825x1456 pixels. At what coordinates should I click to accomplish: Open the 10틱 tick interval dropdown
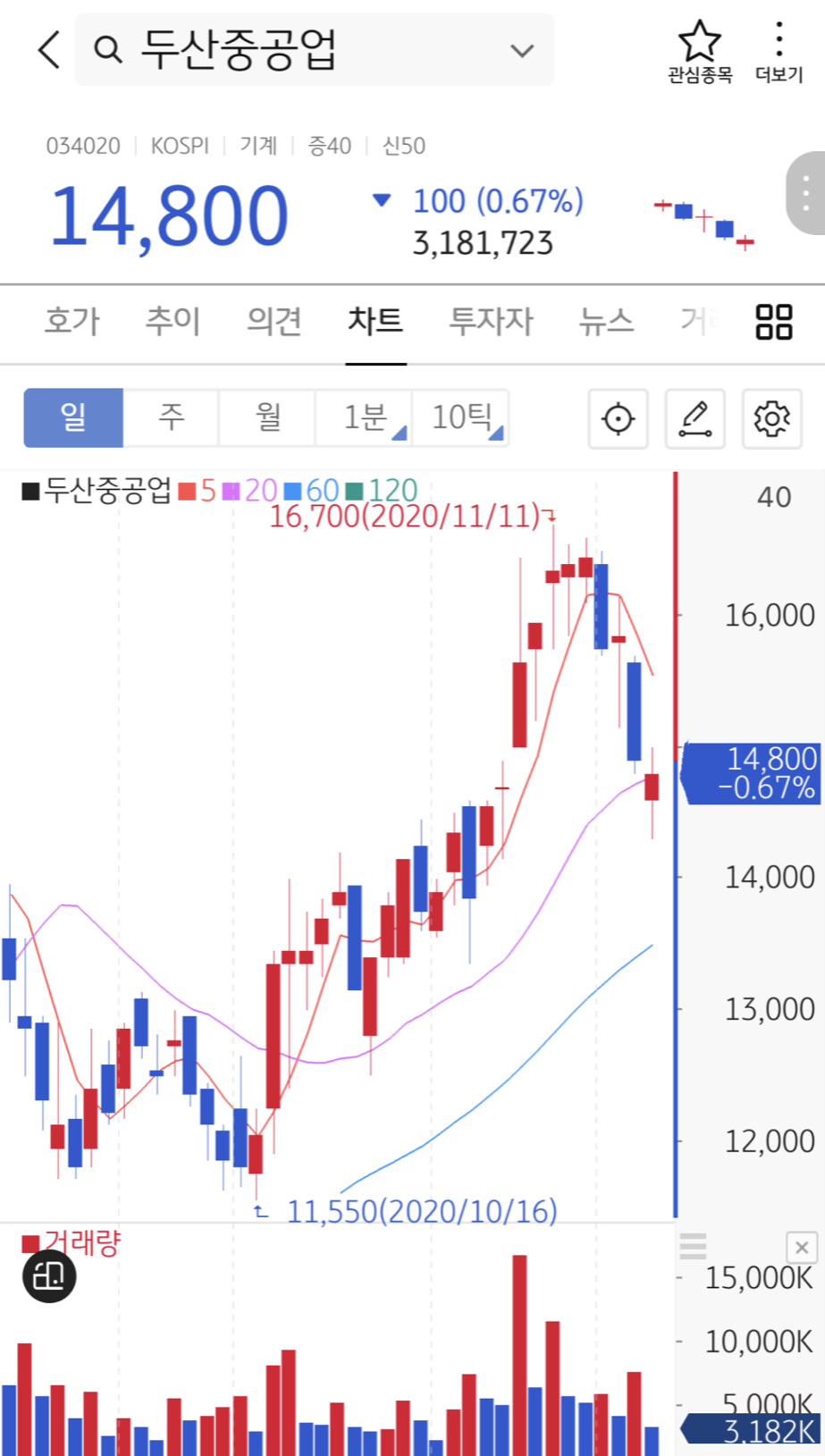(x=461, y=417)
